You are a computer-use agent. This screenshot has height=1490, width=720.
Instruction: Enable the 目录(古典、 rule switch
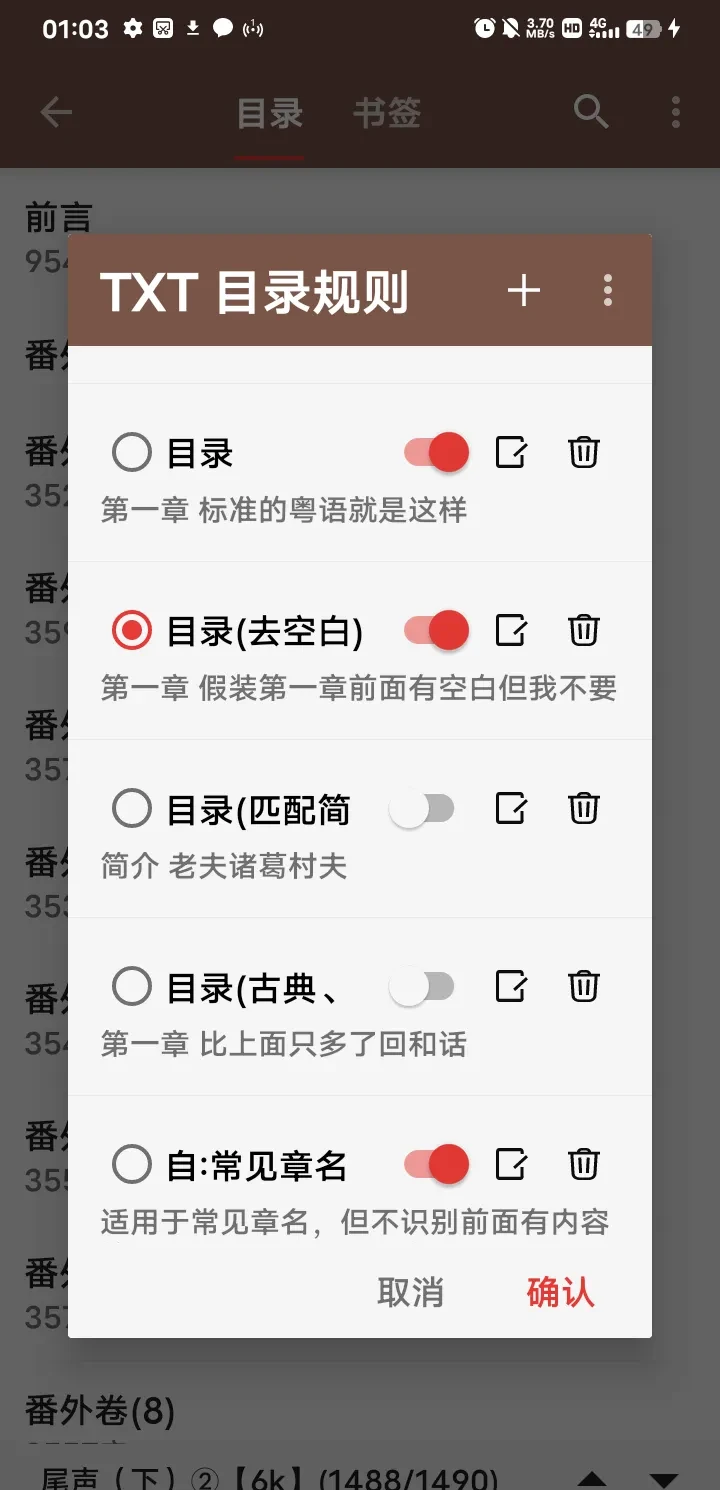pyautogui.click(x=422, y=987)
